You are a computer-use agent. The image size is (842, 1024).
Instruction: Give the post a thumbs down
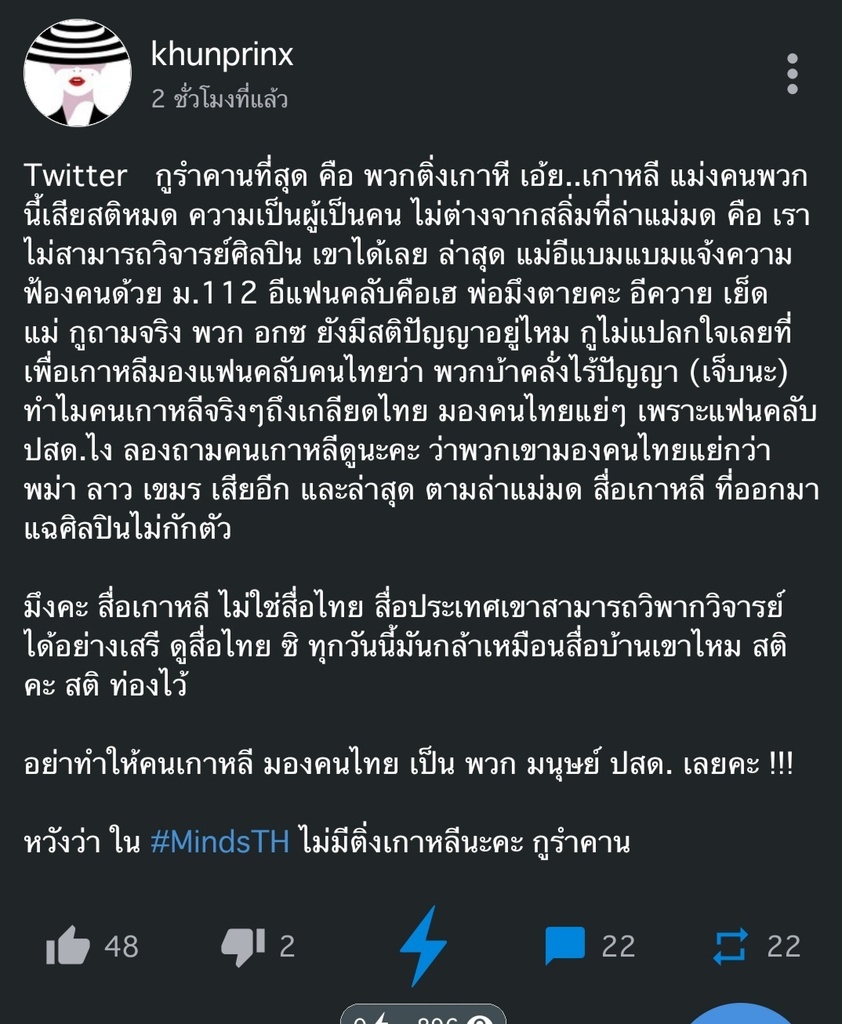click(x=243, y=946)
